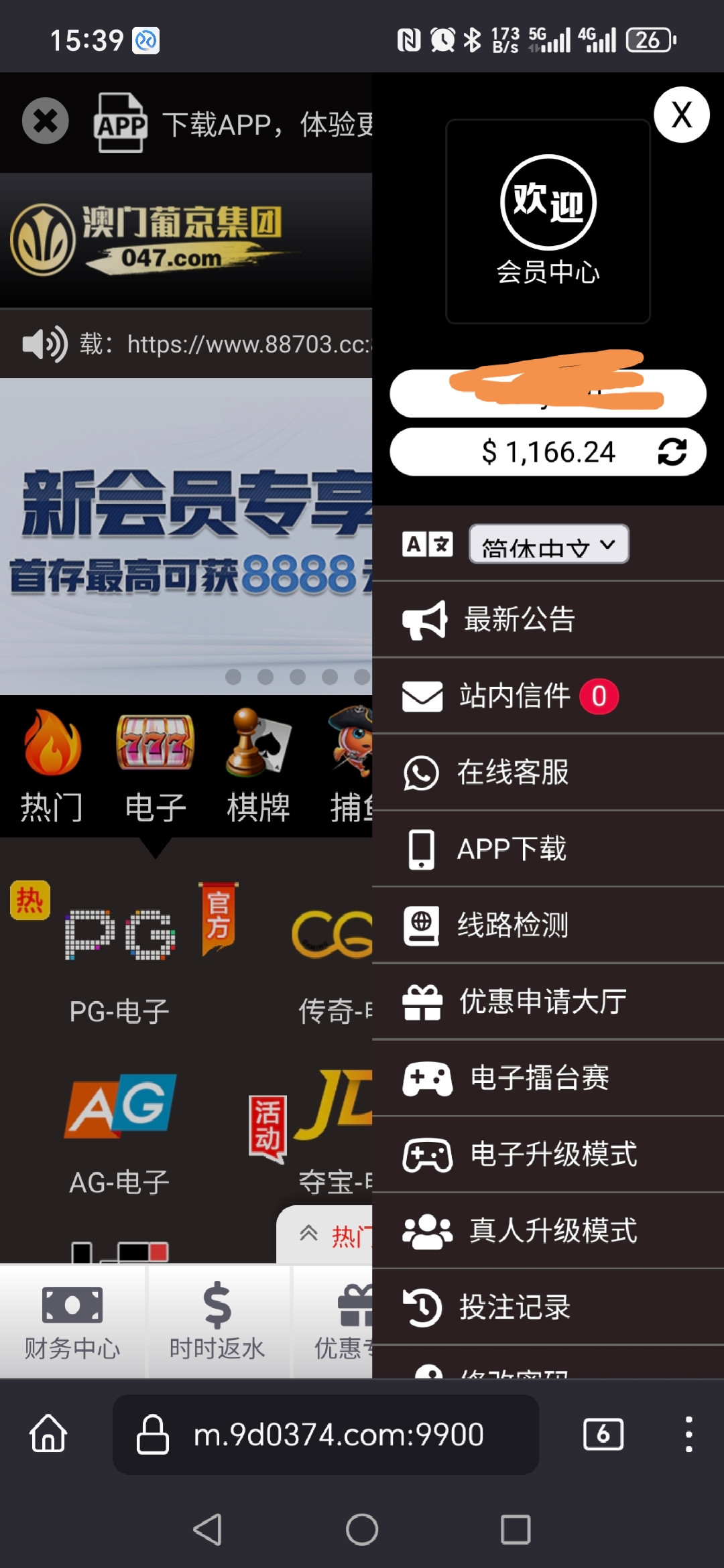Contact 在线客服 support
This screenshot has width=724, height=1568.
(513, 772)
